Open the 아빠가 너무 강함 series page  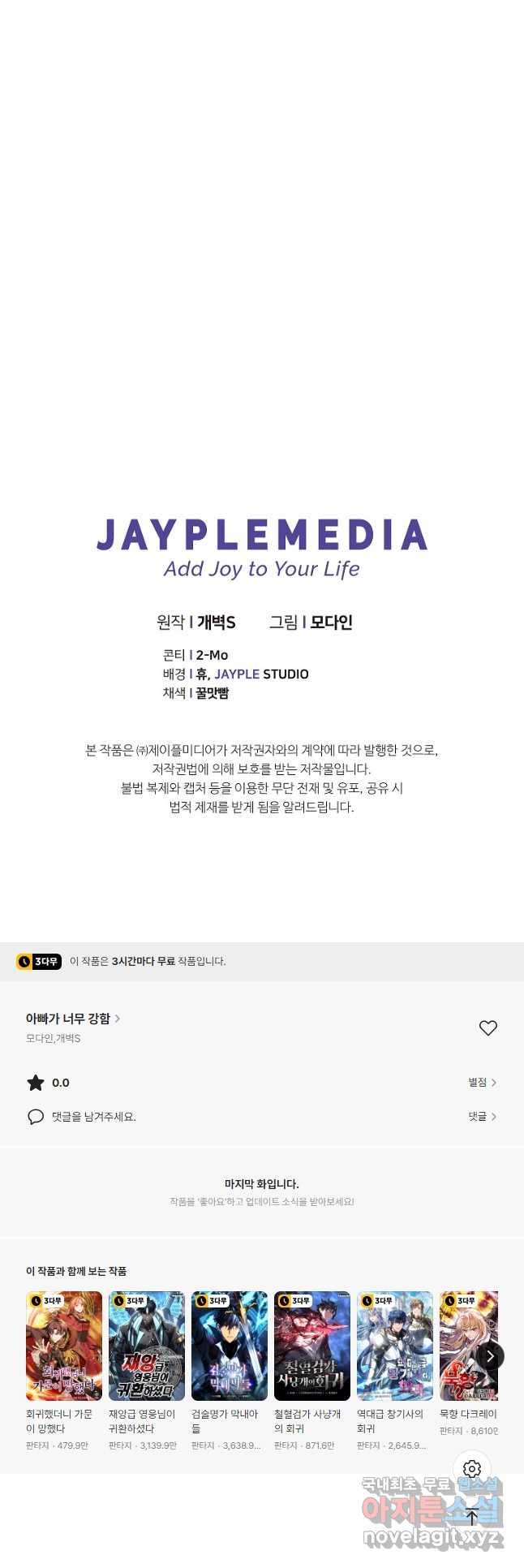(x=72, y=1019)
